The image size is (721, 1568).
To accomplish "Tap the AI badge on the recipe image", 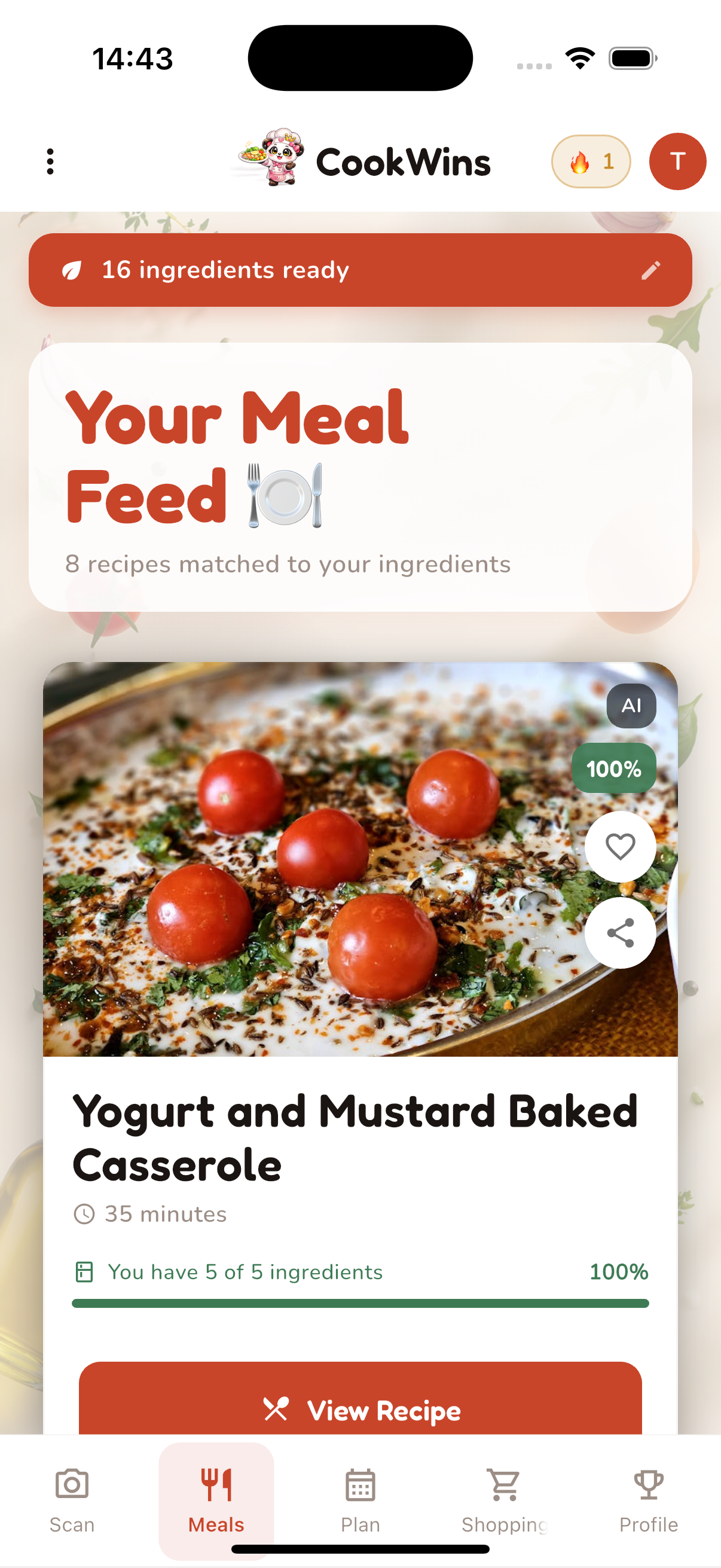I will coord(631,706).
